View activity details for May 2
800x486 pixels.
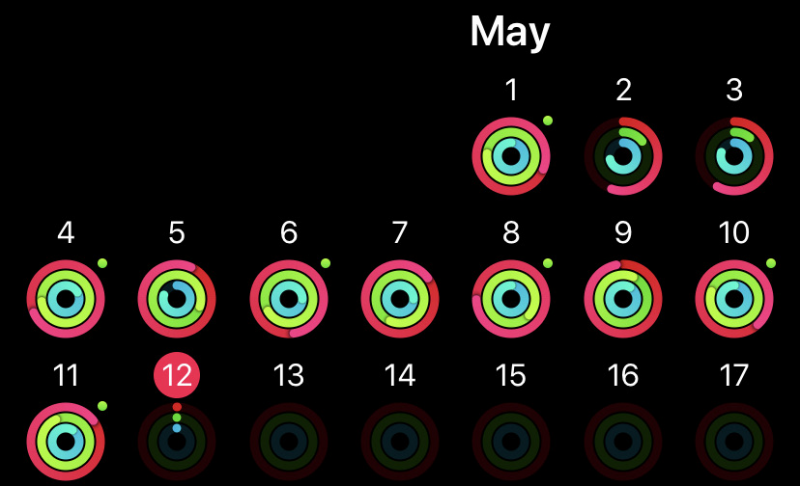tap(623, 156)
